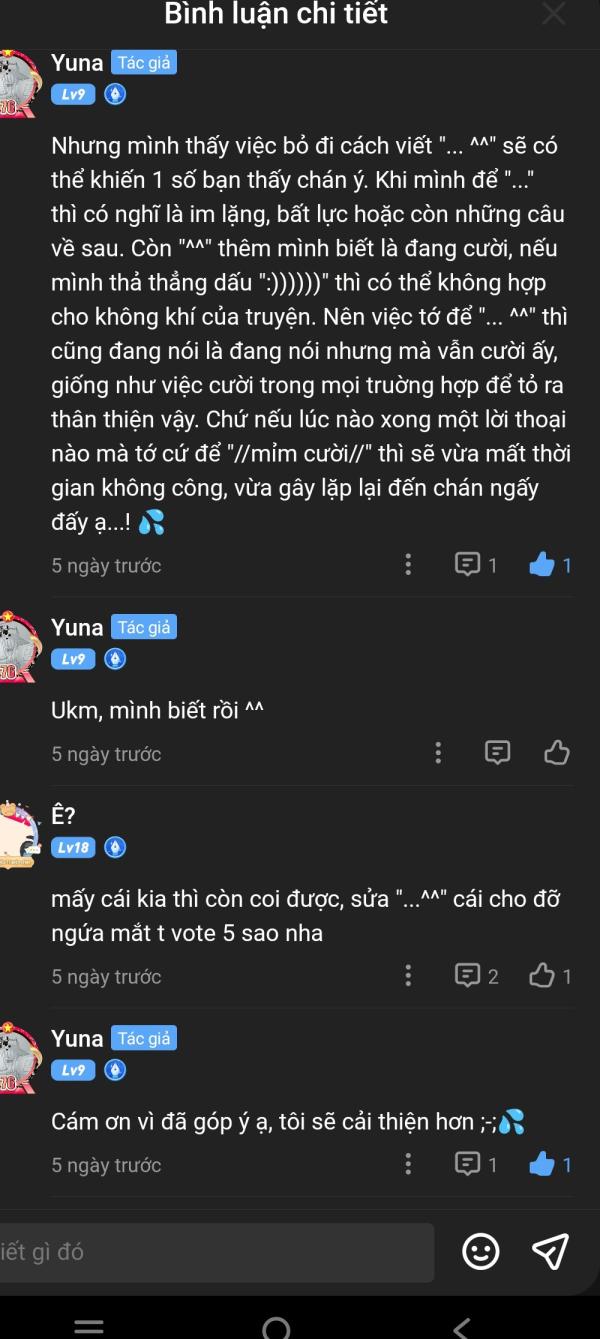Like the "Ukm, mình biết rồi" comment
The height and width of the screenshot is (1339, 600).
(557, 753)
